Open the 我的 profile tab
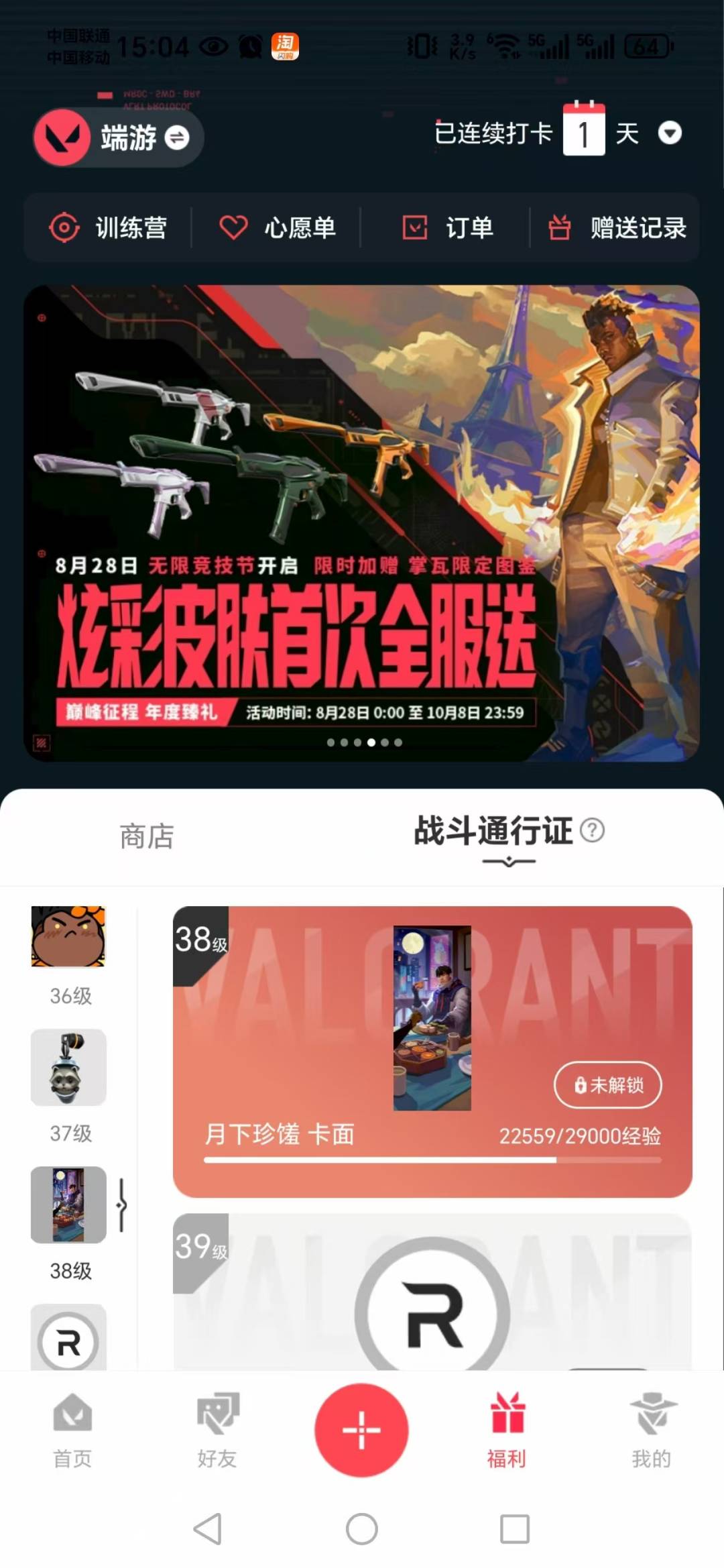Viewport: 724px width, 1568px height. pos(652,1430)
